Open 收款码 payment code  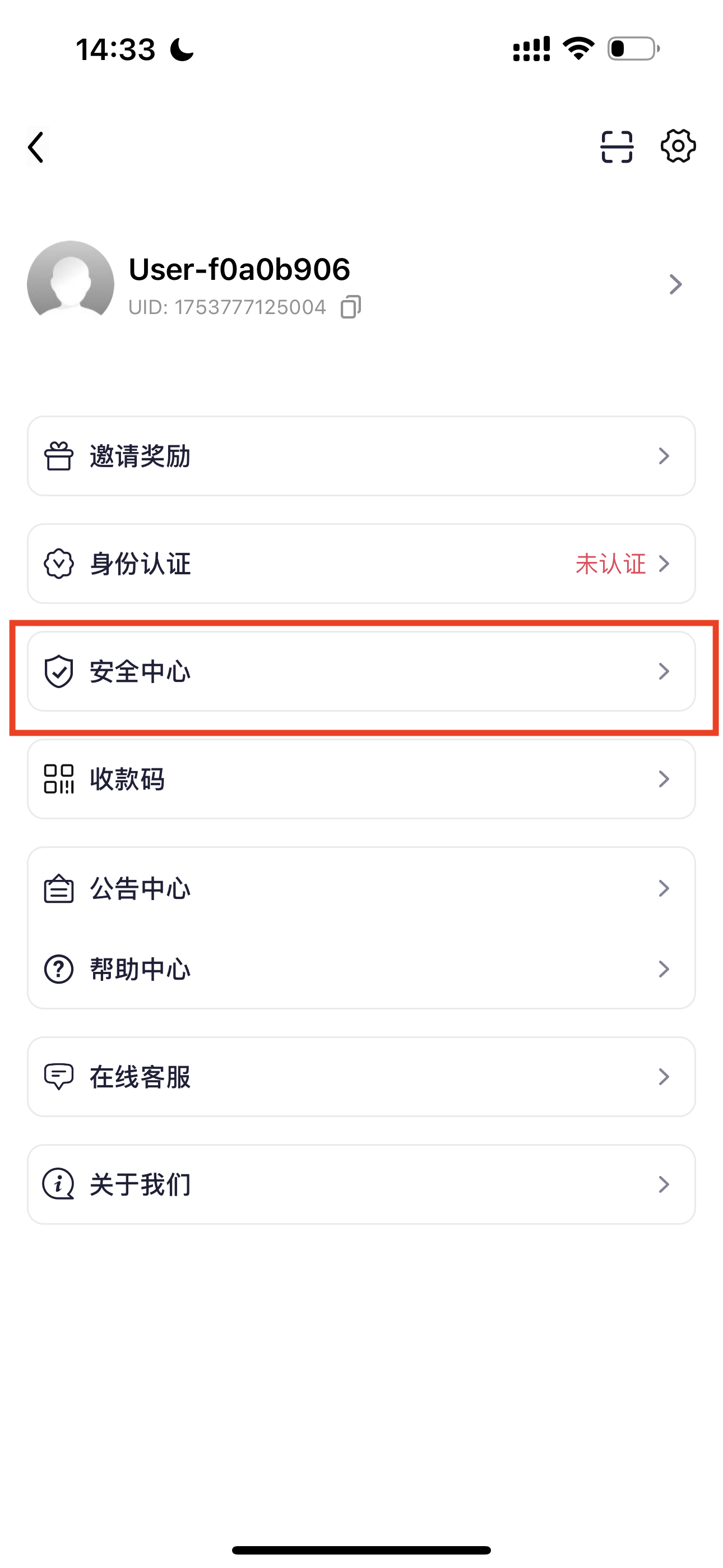(x=361, y=779)
